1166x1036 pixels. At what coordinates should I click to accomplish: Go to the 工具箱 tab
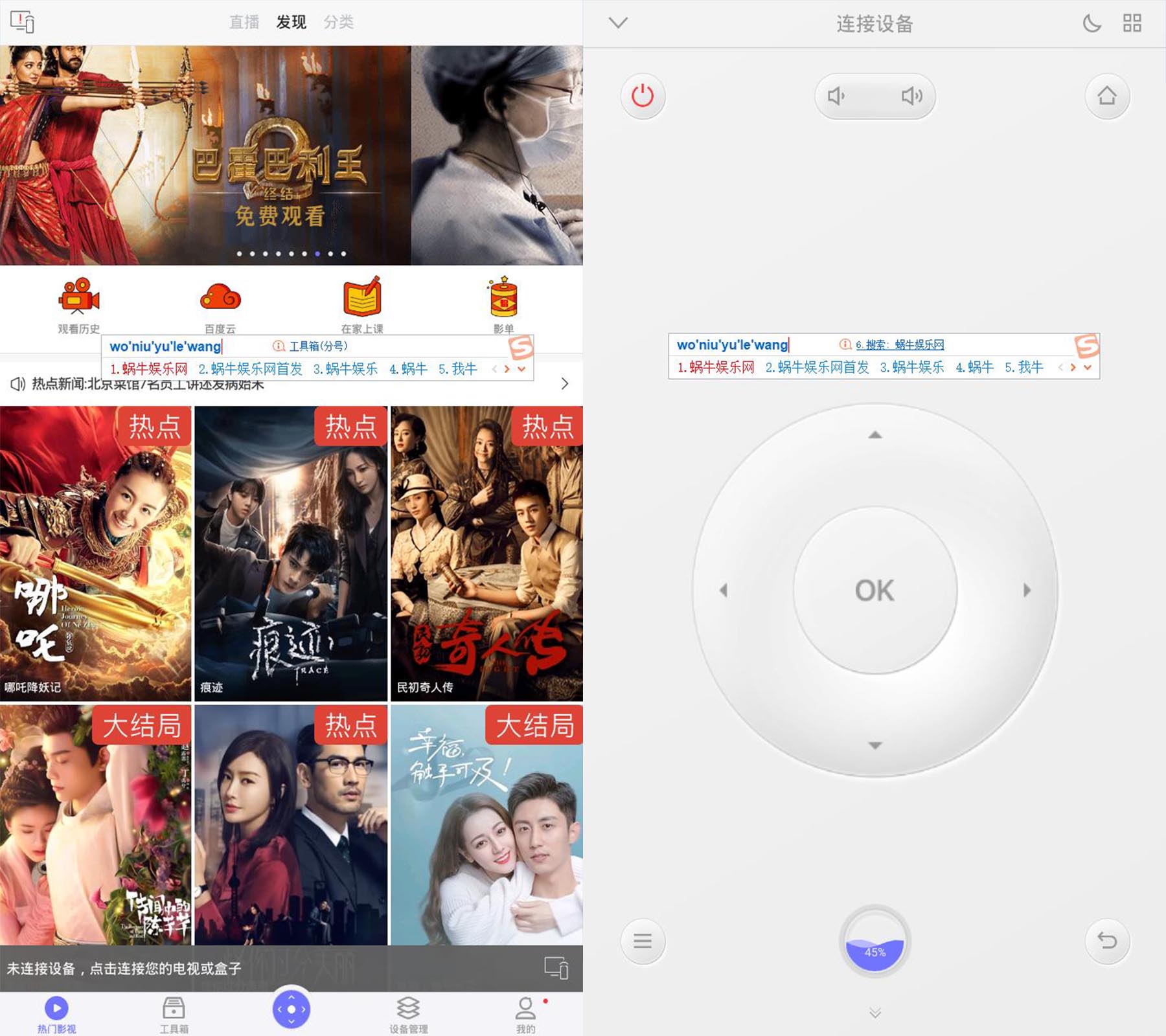pyautogui.click(x=174, y=1013)
